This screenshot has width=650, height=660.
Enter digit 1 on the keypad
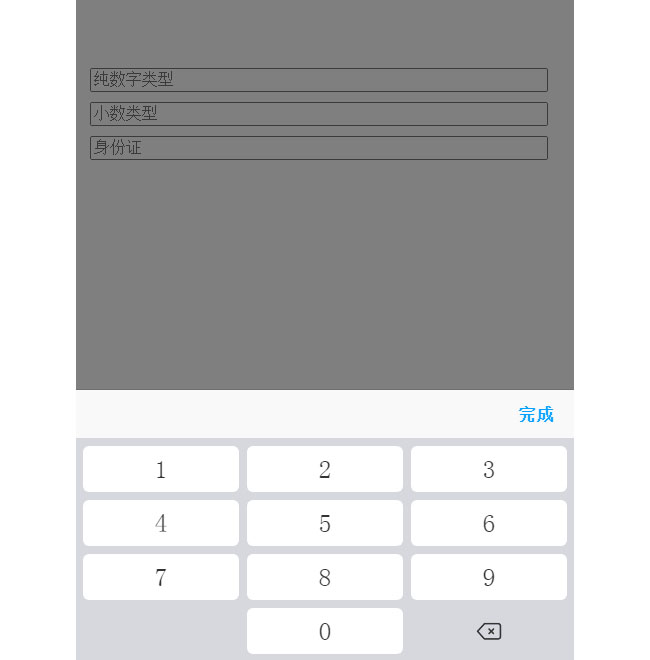161,469
